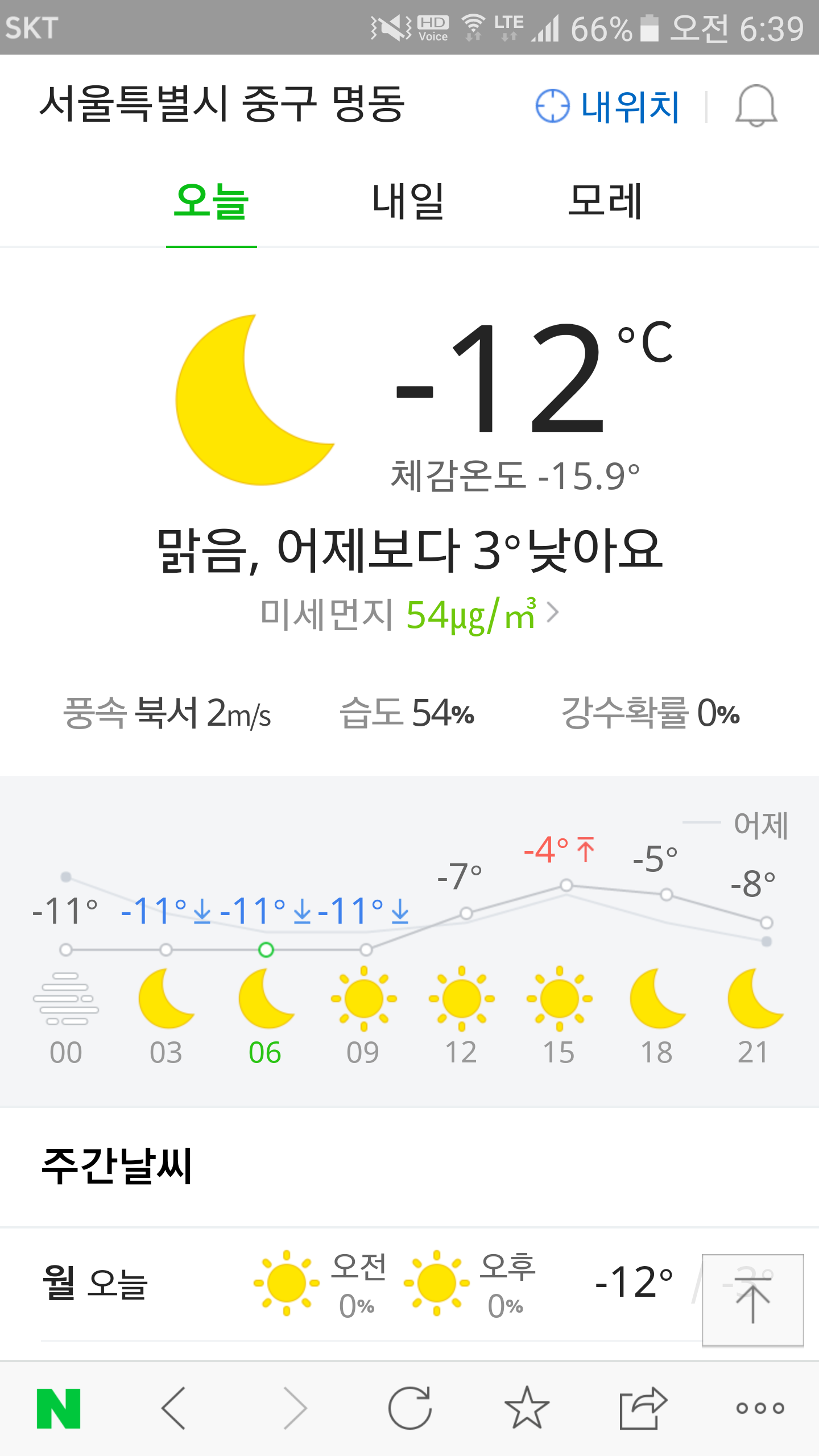This screenshot has width=819, height=1456.
Task: Jump to top with the up arrow button
Action: pyautogui.click(x=752, y=1300)
